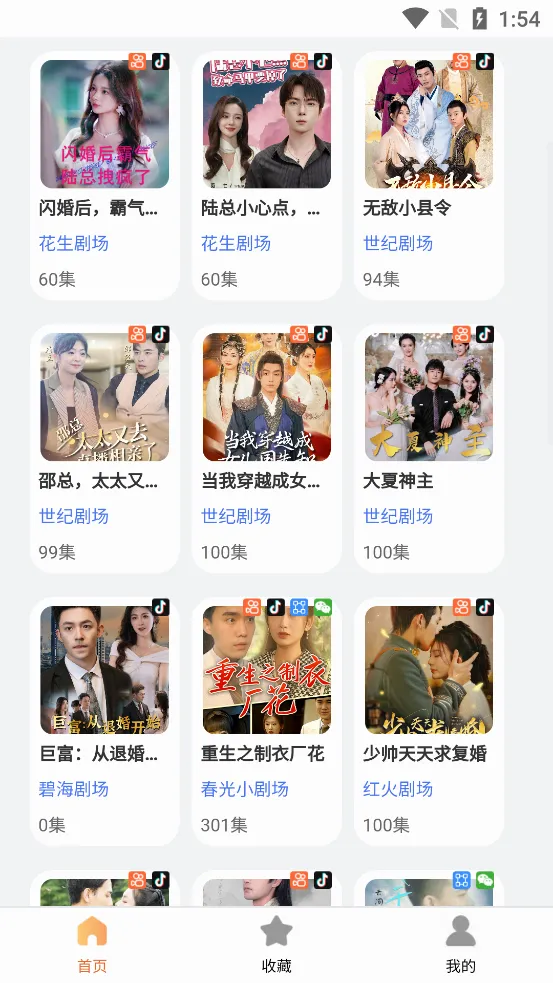Tap the 首页 home tab
Viewport: 553px width, 983px height.
(92, 945)
